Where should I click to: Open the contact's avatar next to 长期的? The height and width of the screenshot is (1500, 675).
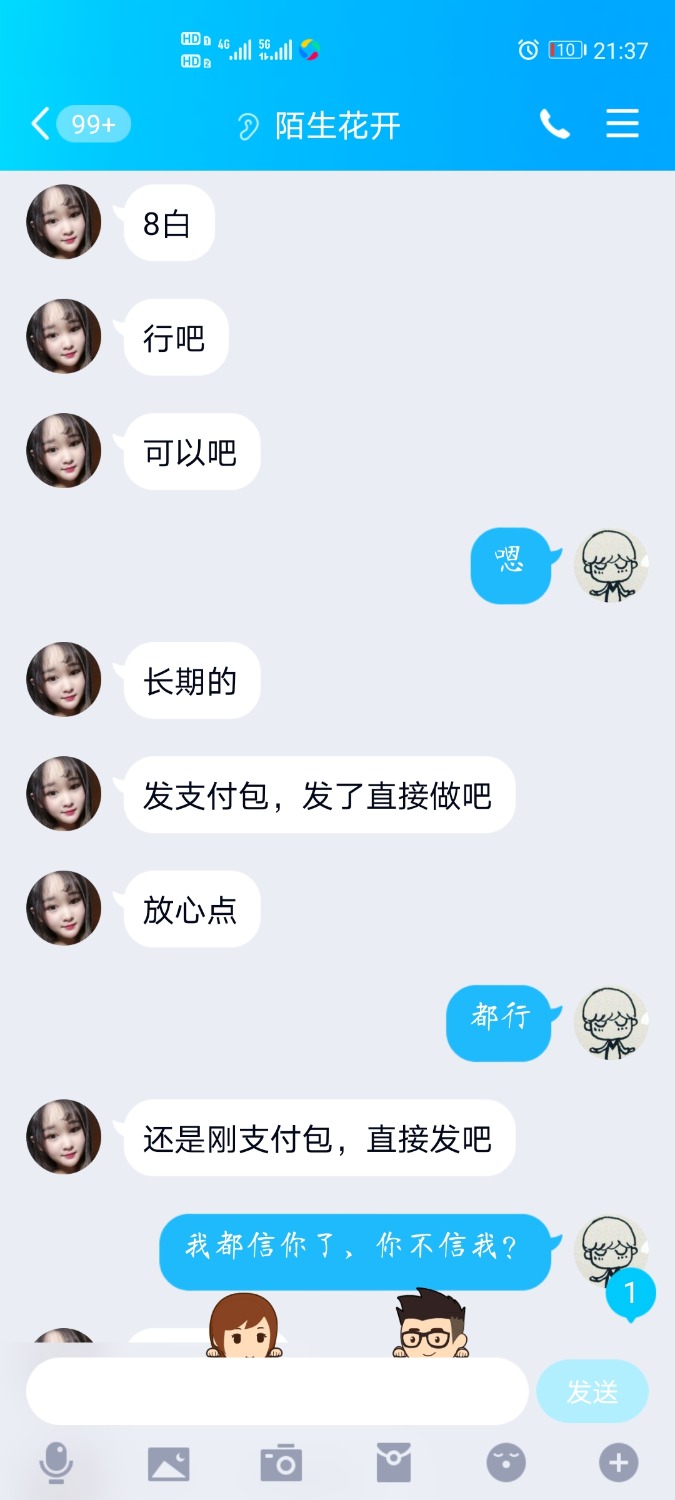coord(64,680)
